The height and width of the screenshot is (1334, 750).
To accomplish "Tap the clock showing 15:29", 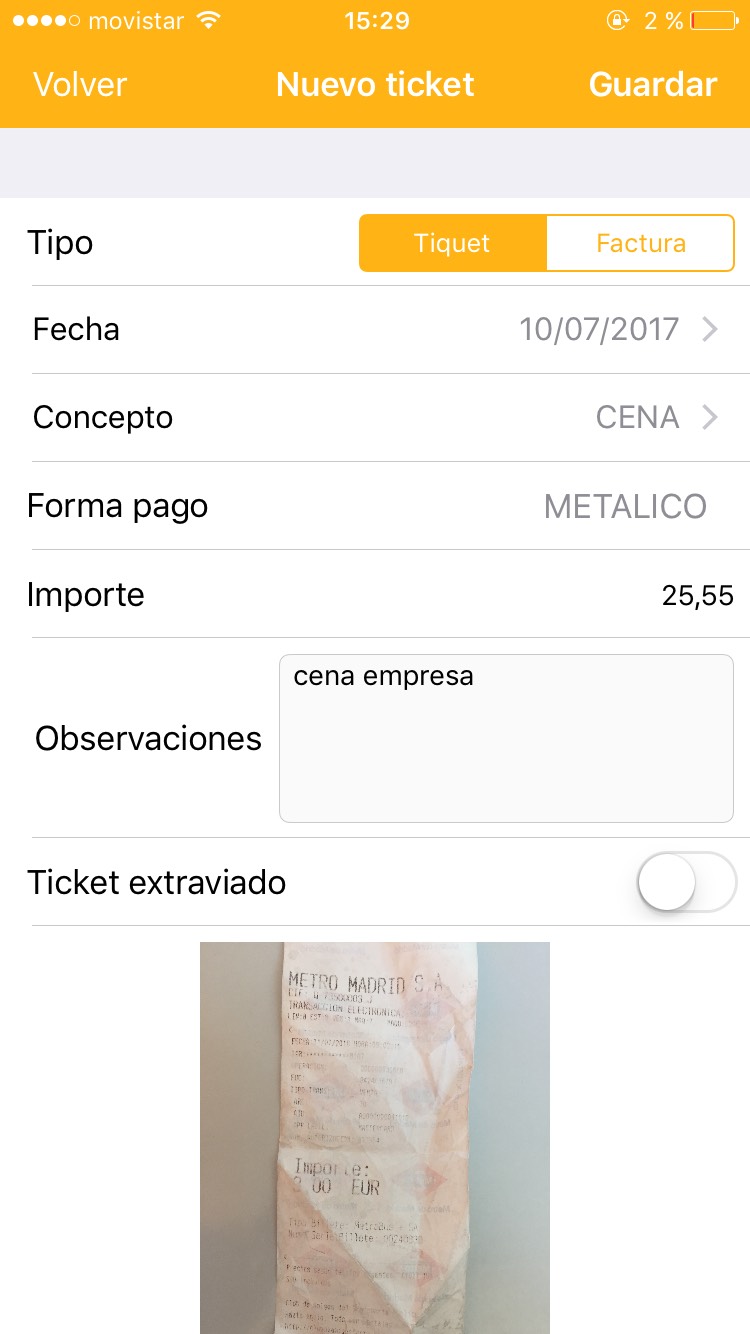I will pos(375,20).
